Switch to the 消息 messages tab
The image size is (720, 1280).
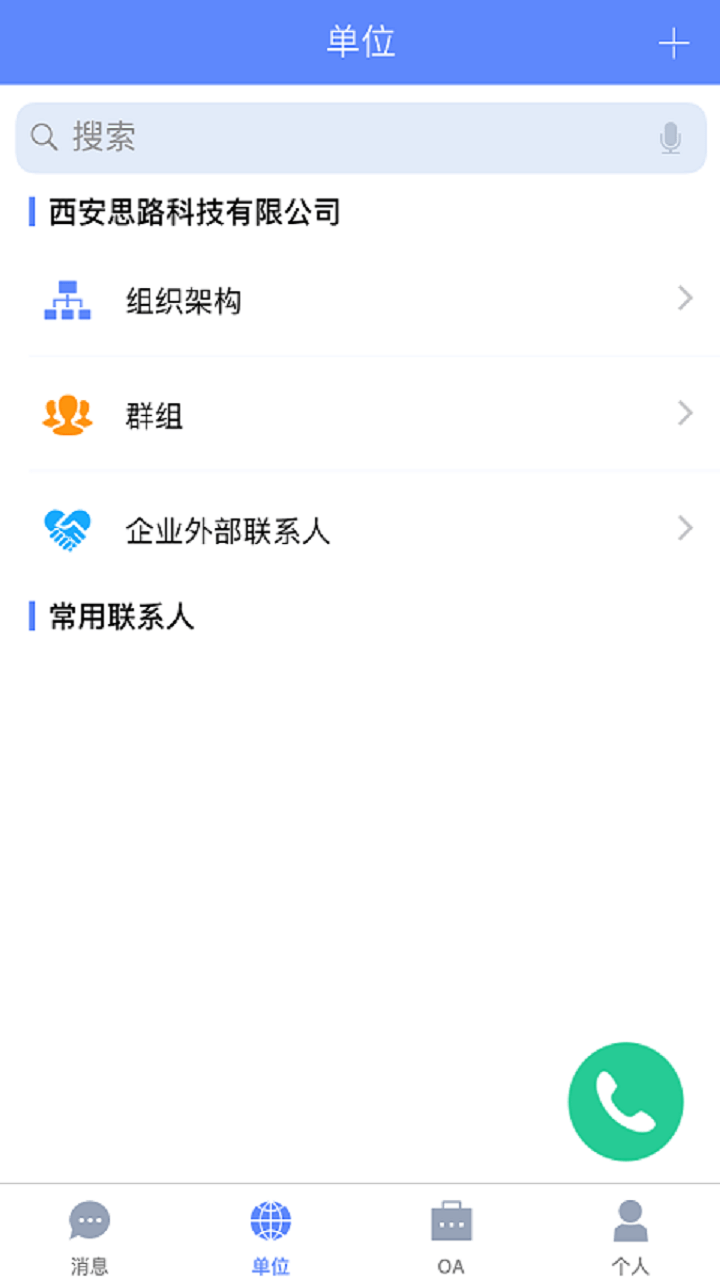[x=90, y=1237]
